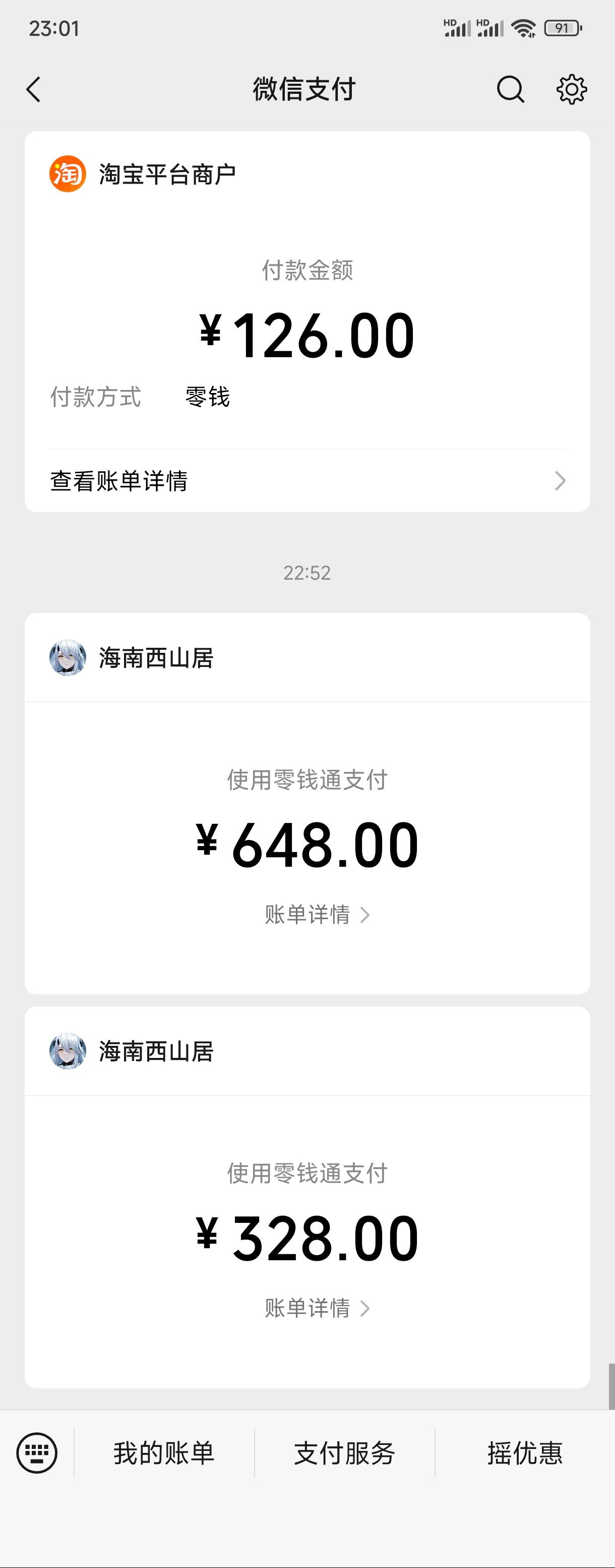This screenshot has height=1568, width=615.
Task: Open the 摇优惠 menu
Action: pos(524,1453)
